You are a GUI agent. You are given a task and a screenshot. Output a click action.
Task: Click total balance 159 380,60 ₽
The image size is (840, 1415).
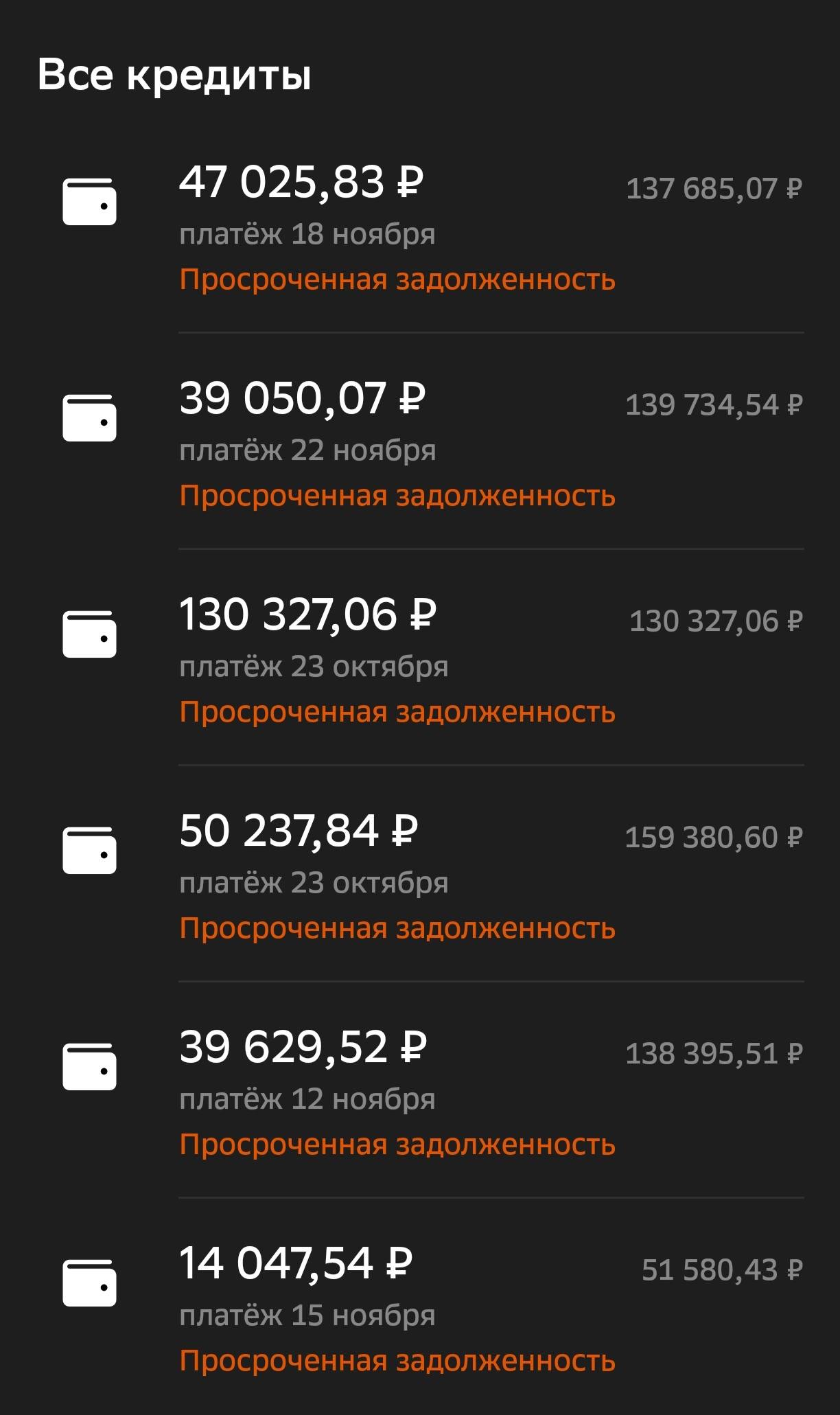point(714,837)
